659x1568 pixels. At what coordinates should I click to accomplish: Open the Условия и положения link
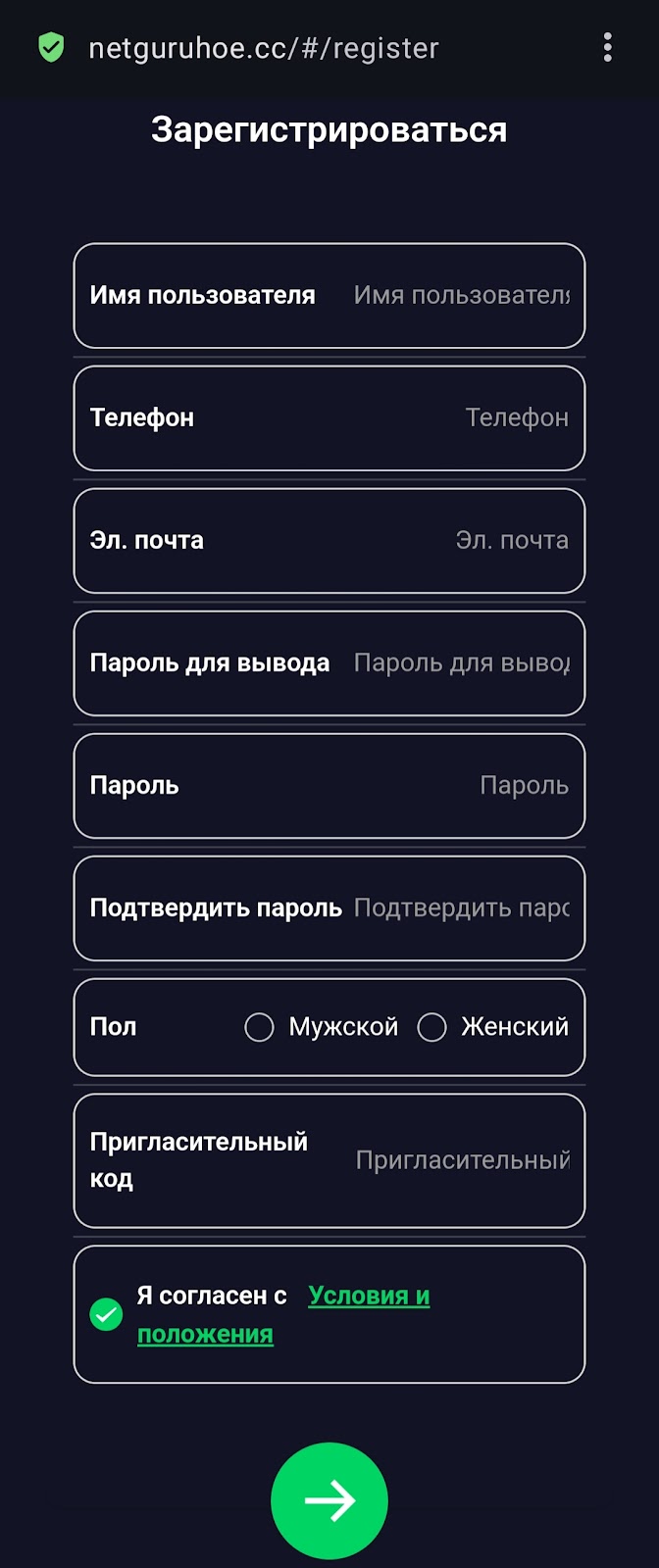[x=369, y=1296]
